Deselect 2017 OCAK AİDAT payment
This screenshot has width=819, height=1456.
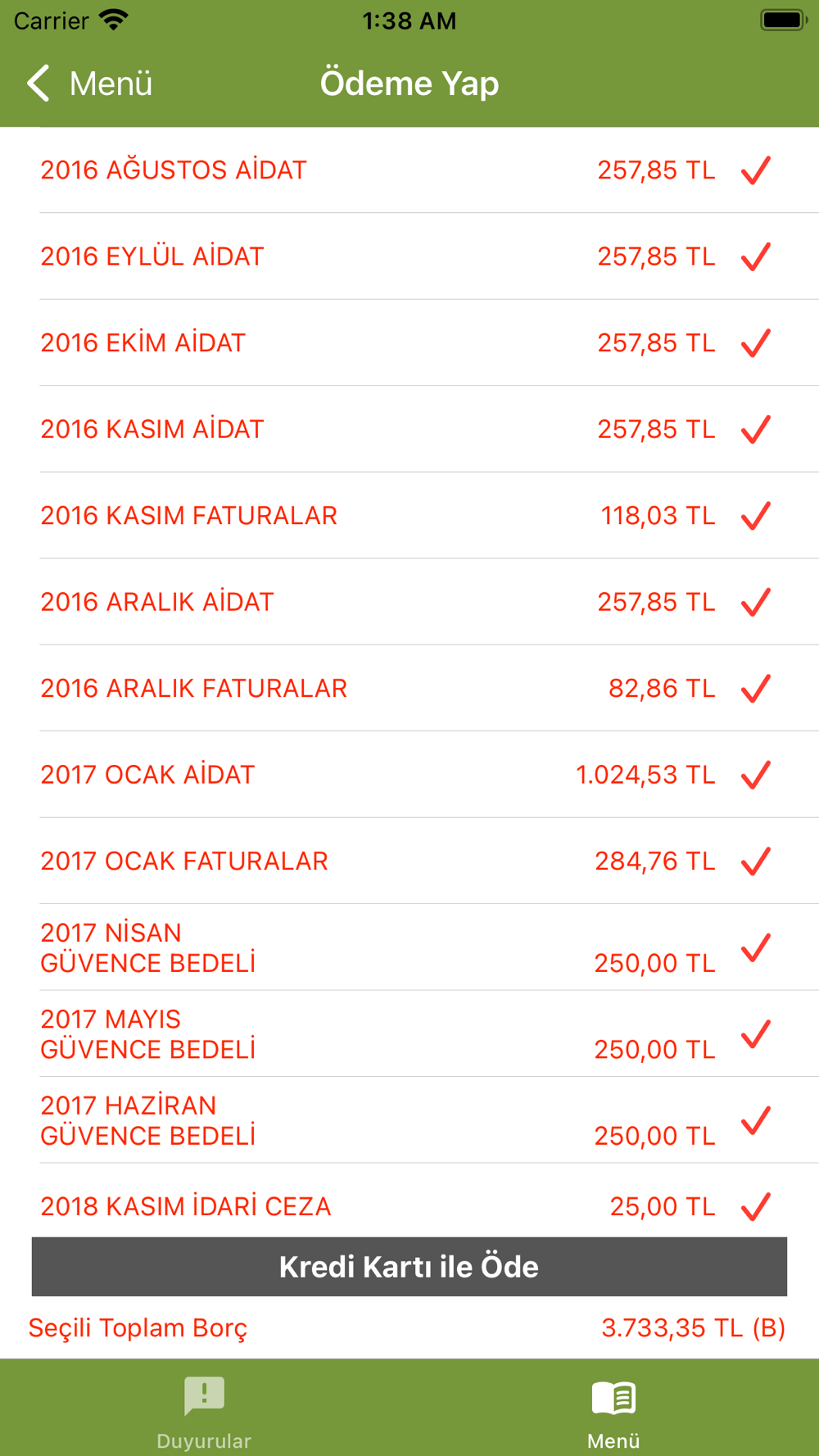click(409, 775)
